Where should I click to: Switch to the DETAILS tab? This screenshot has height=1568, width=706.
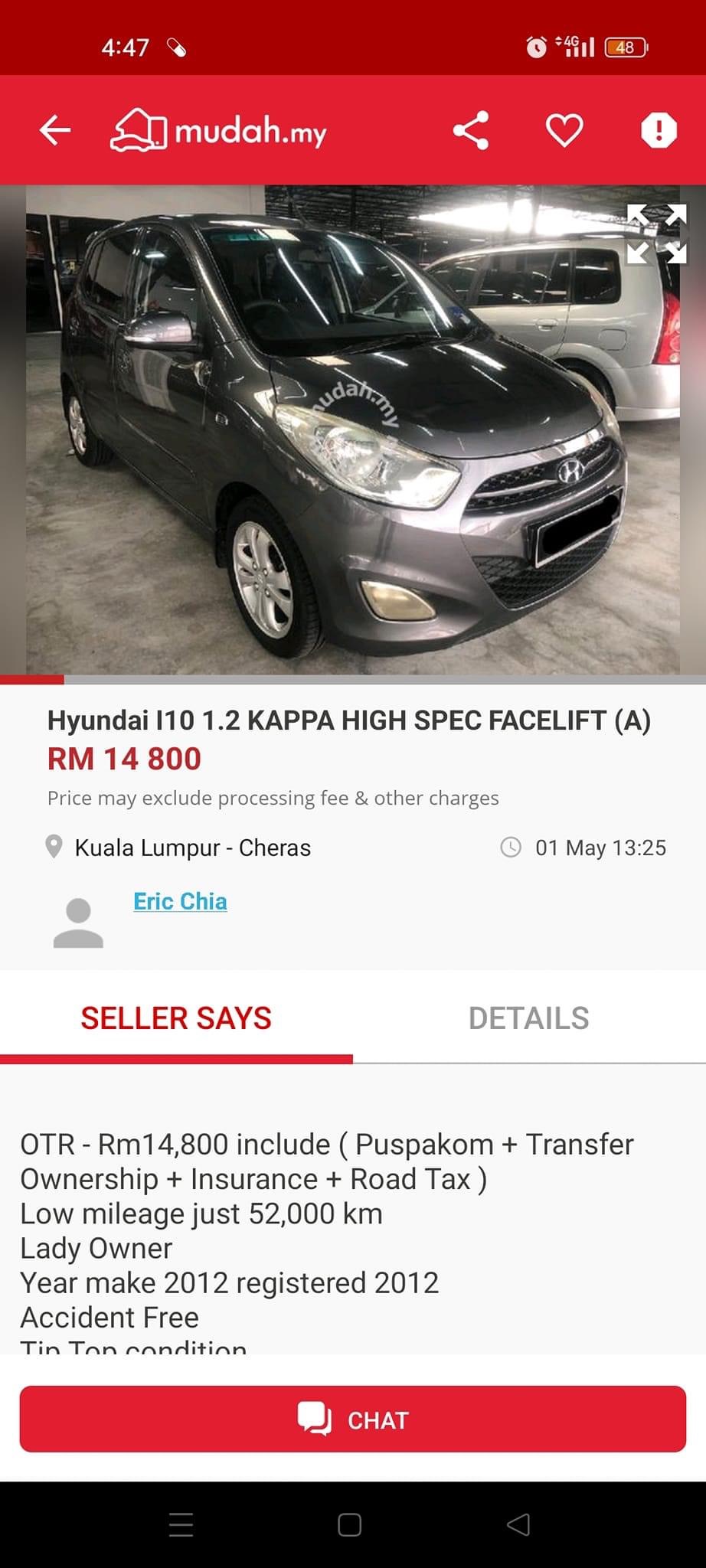coord(528,1018)
